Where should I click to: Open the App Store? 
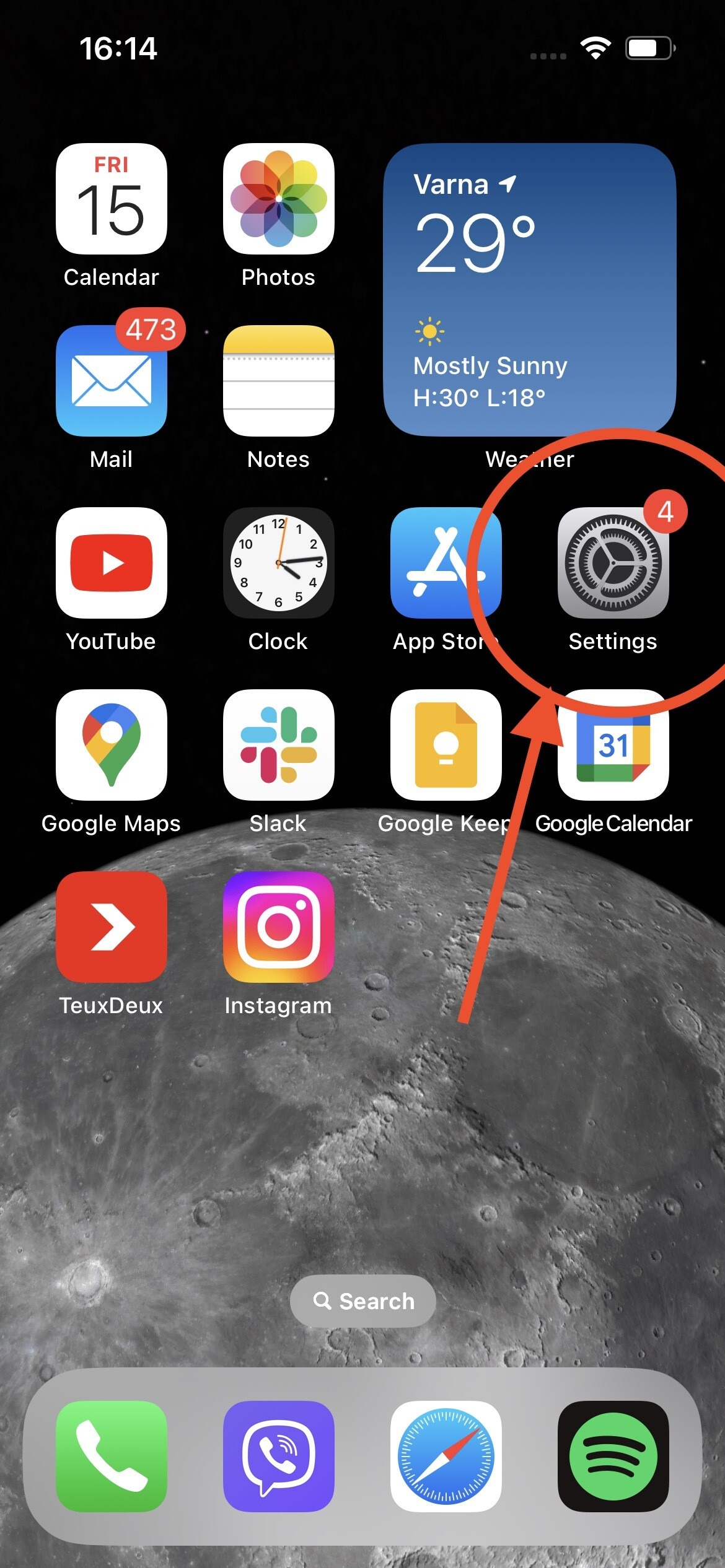coord(446,563)
